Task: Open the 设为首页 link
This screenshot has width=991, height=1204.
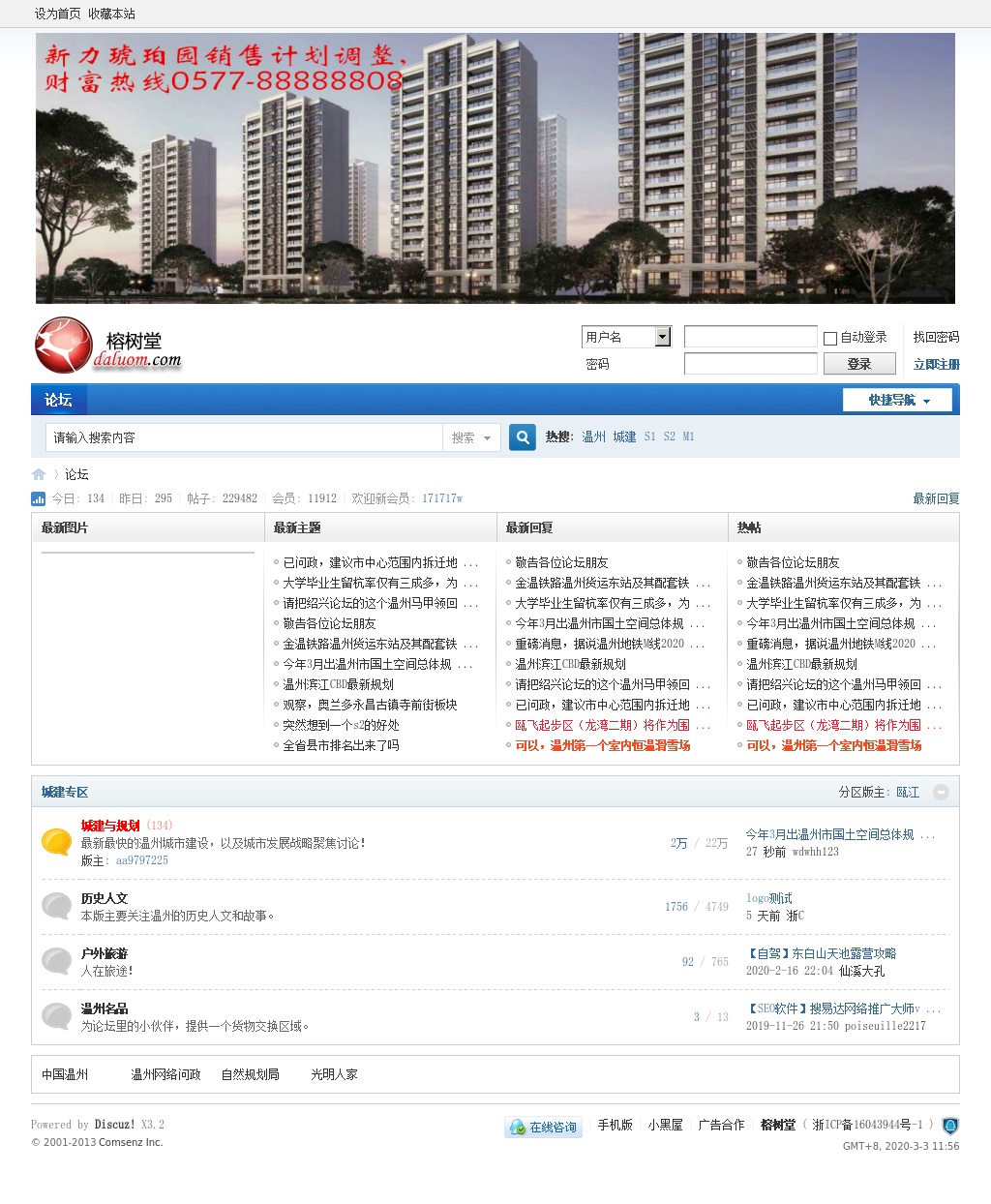Action: click(58, 14)
